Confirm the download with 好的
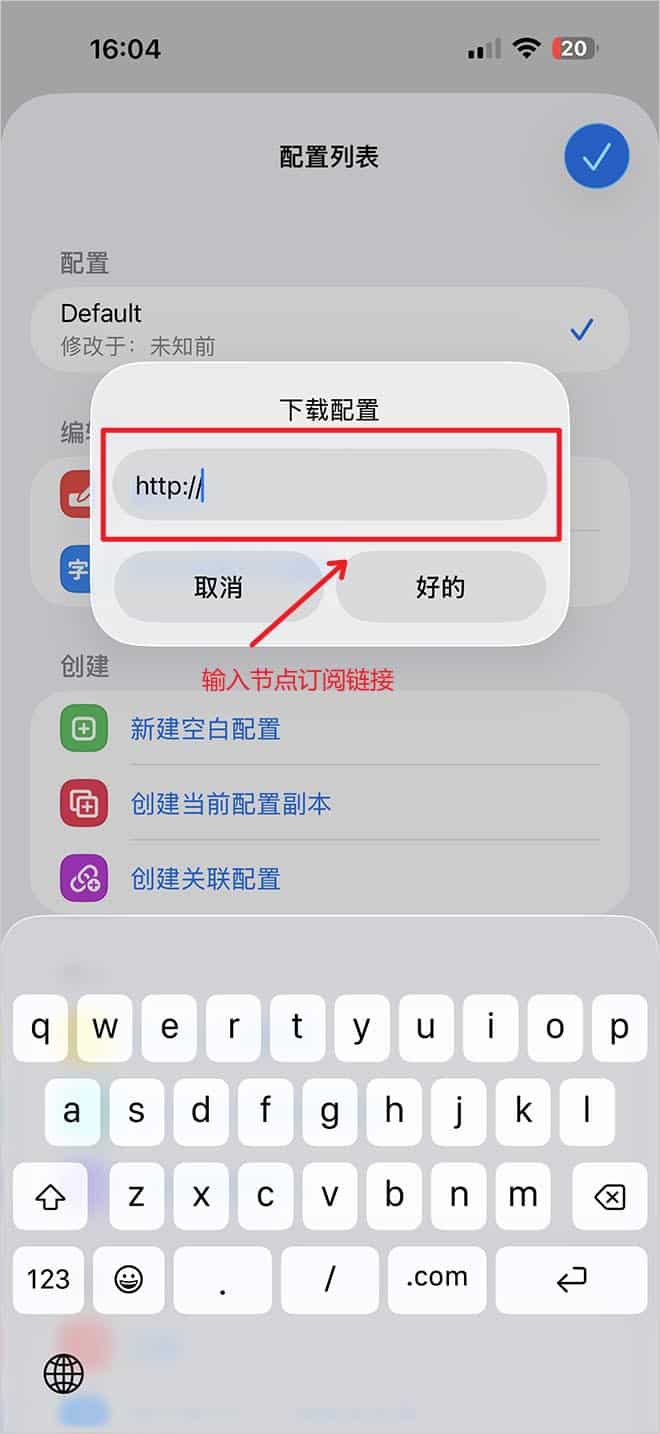This screenshot has width=660, height=1434. (x=441, y=587)
